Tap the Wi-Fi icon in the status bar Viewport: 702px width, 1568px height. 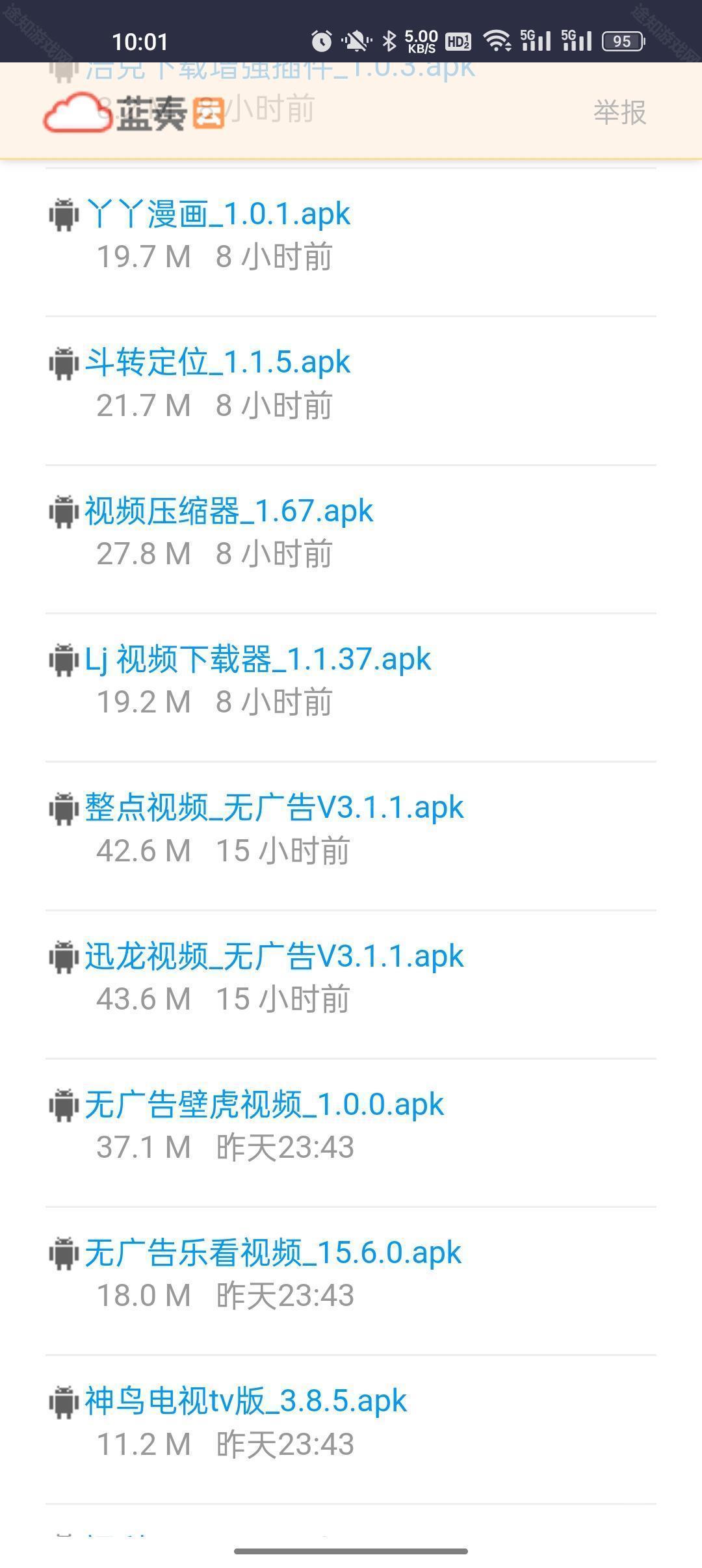[x=498, y=40]
